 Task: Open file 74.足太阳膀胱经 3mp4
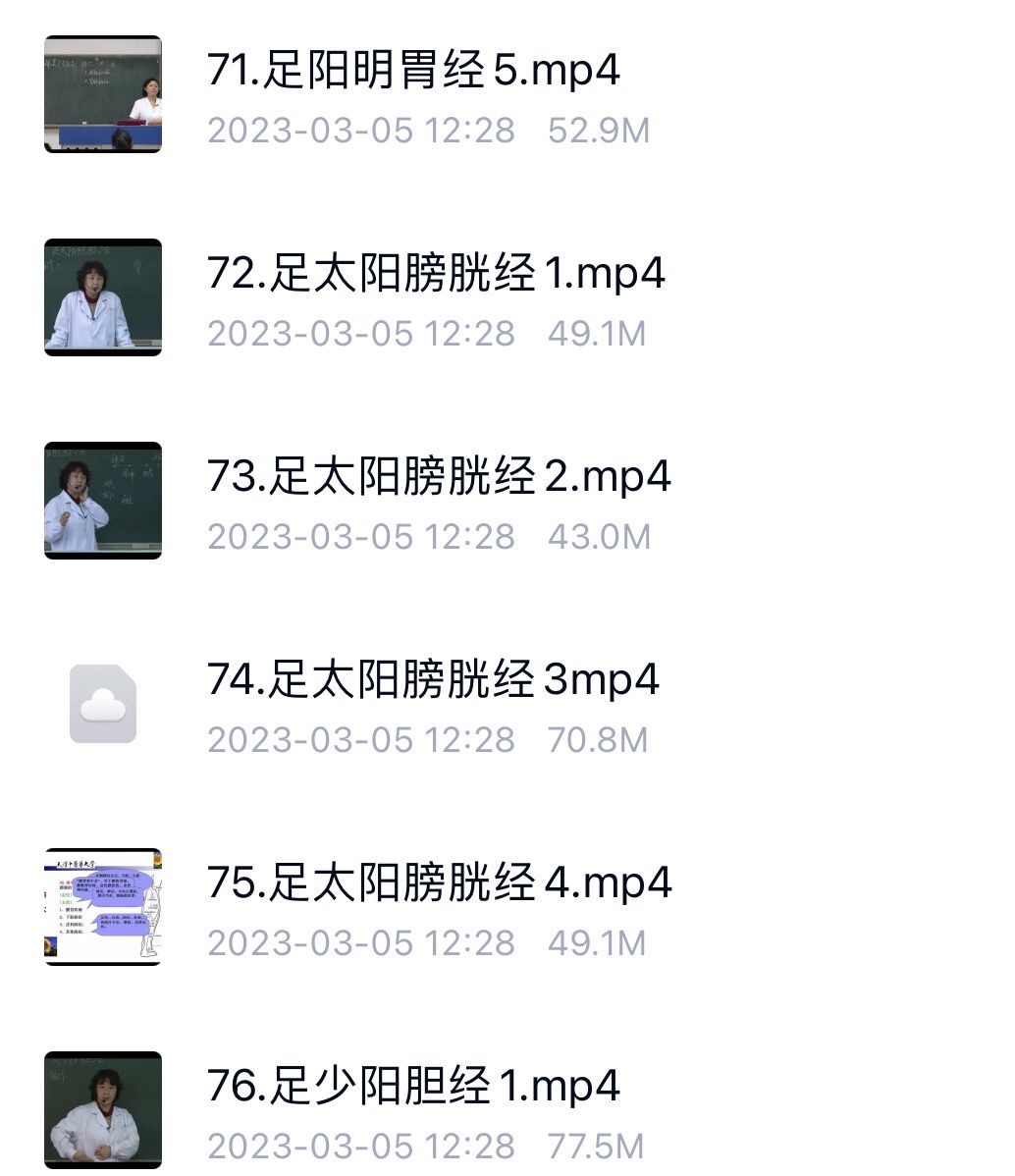[432, 680]
